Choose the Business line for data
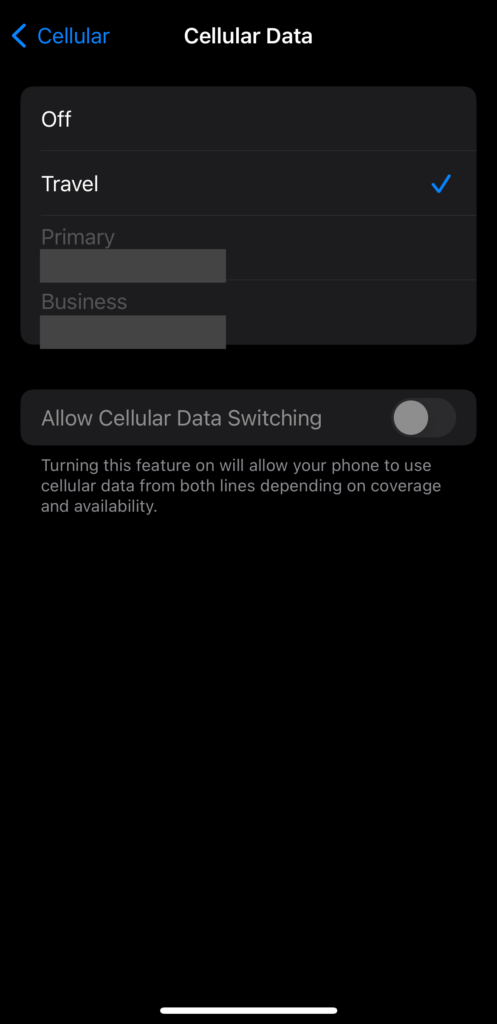The width and height of the screenshot is (497, 1024). (248, 312)
